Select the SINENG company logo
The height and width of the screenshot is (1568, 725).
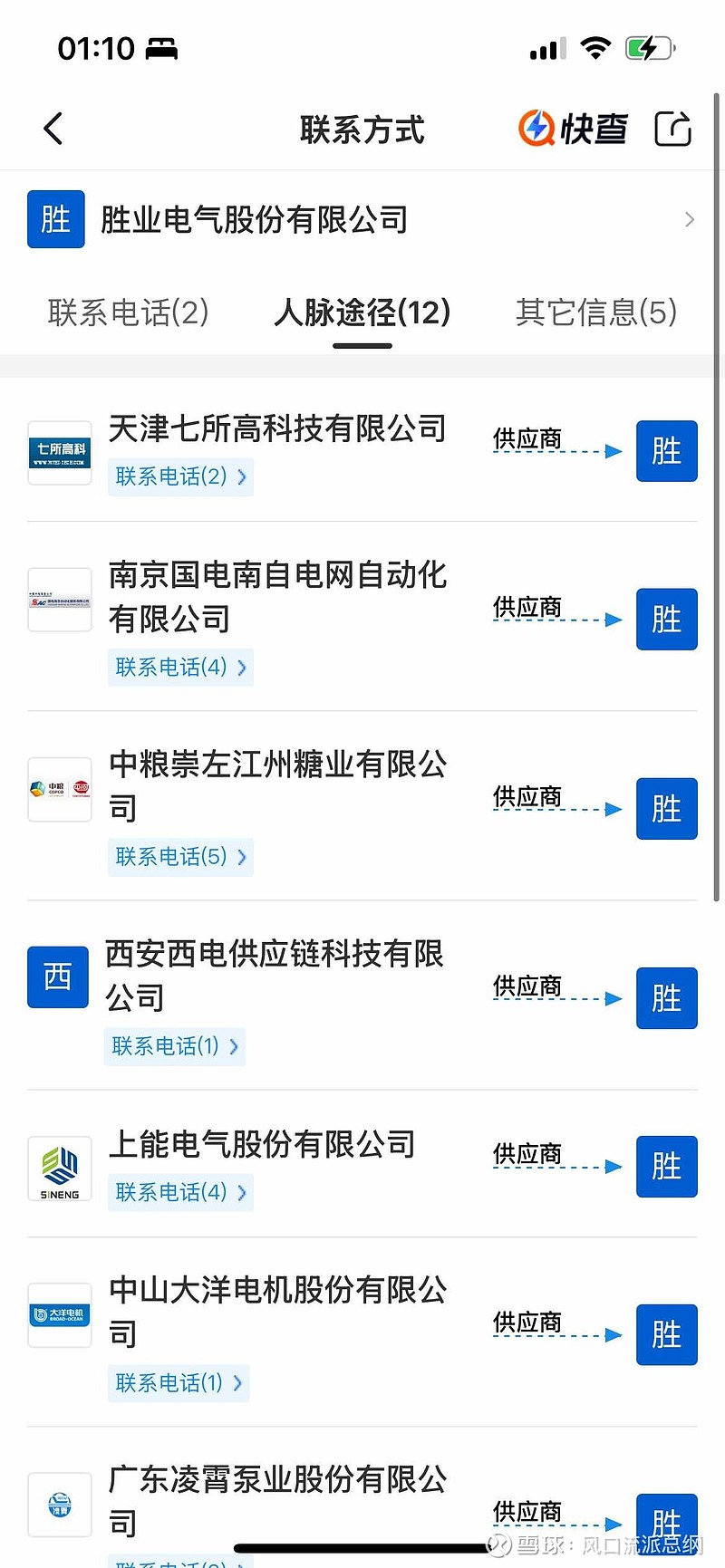(58, 1168)
